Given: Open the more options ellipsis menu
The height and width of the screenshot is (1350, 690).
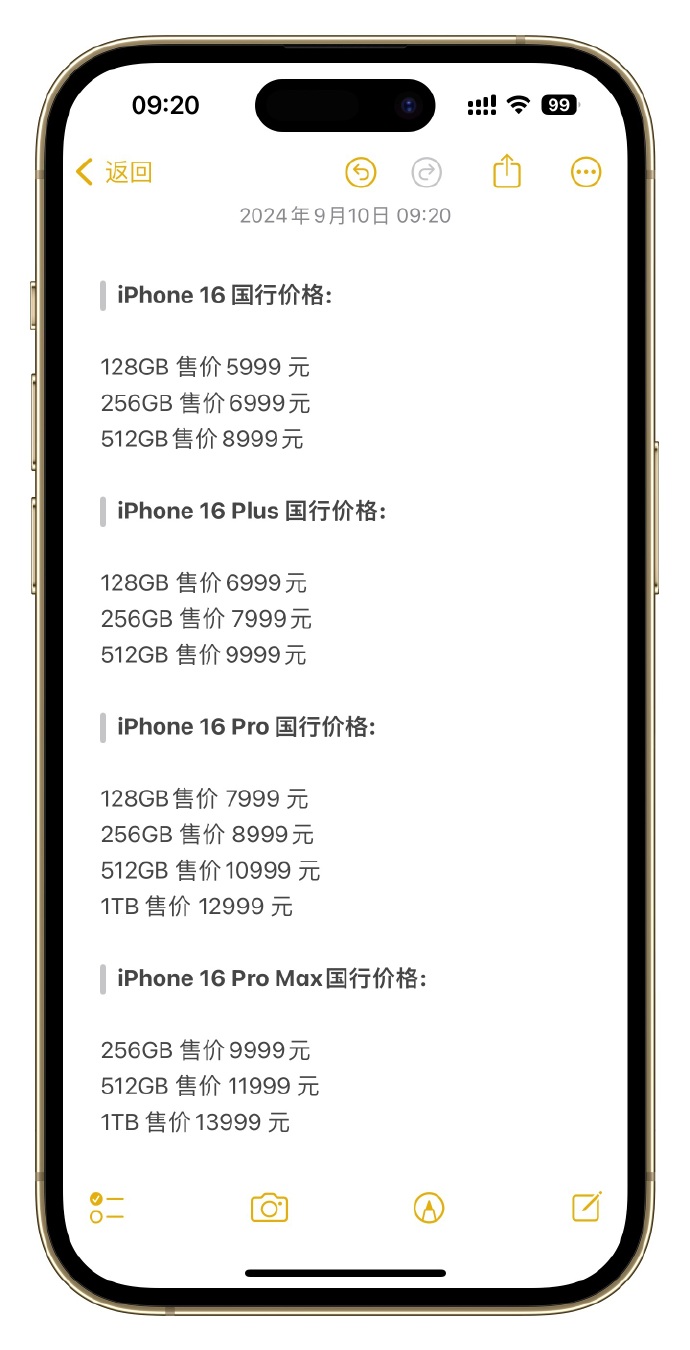Looking at the screenshot, I should pos(586,172).
